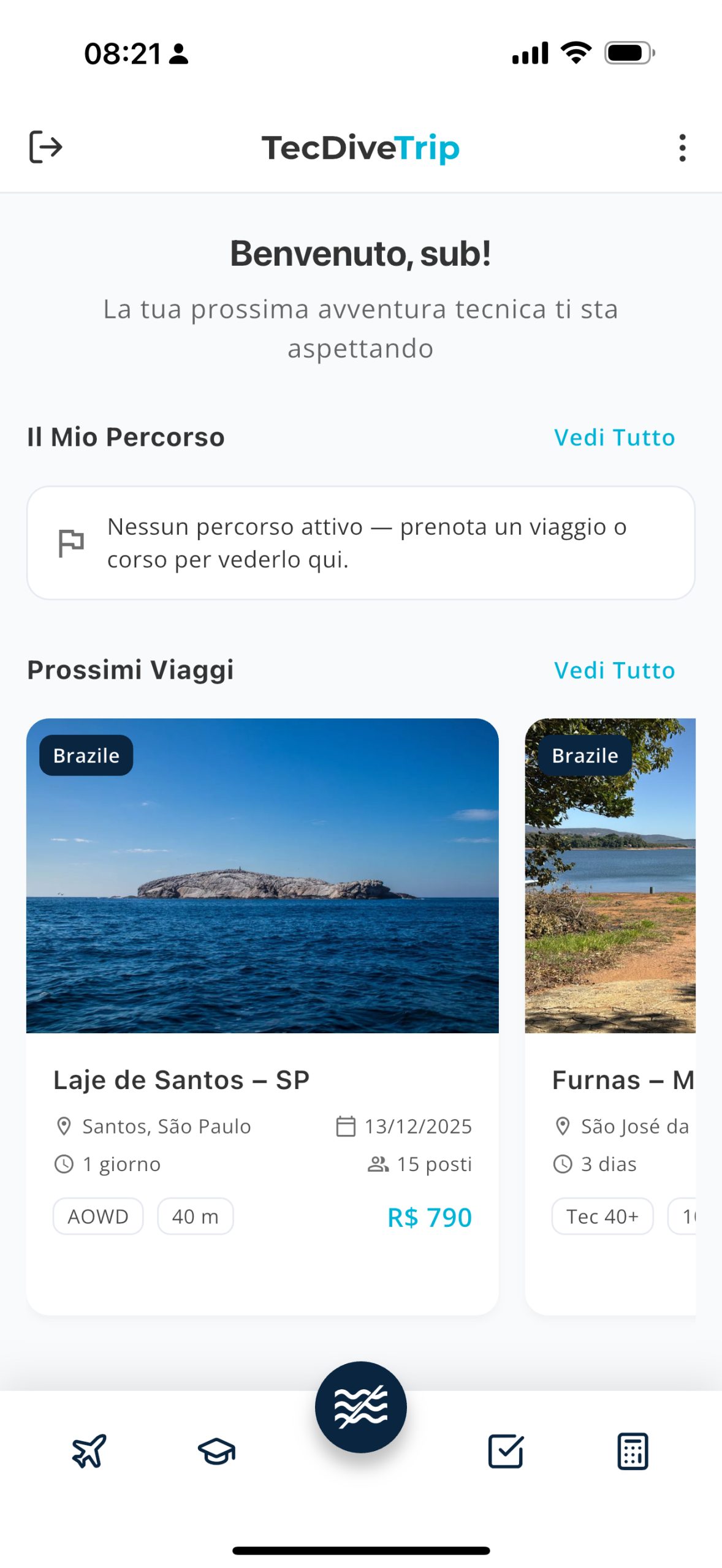Select the 40 m depth chip
Viewport: 722px width, 1568px height.
[x=195, y=1216]
